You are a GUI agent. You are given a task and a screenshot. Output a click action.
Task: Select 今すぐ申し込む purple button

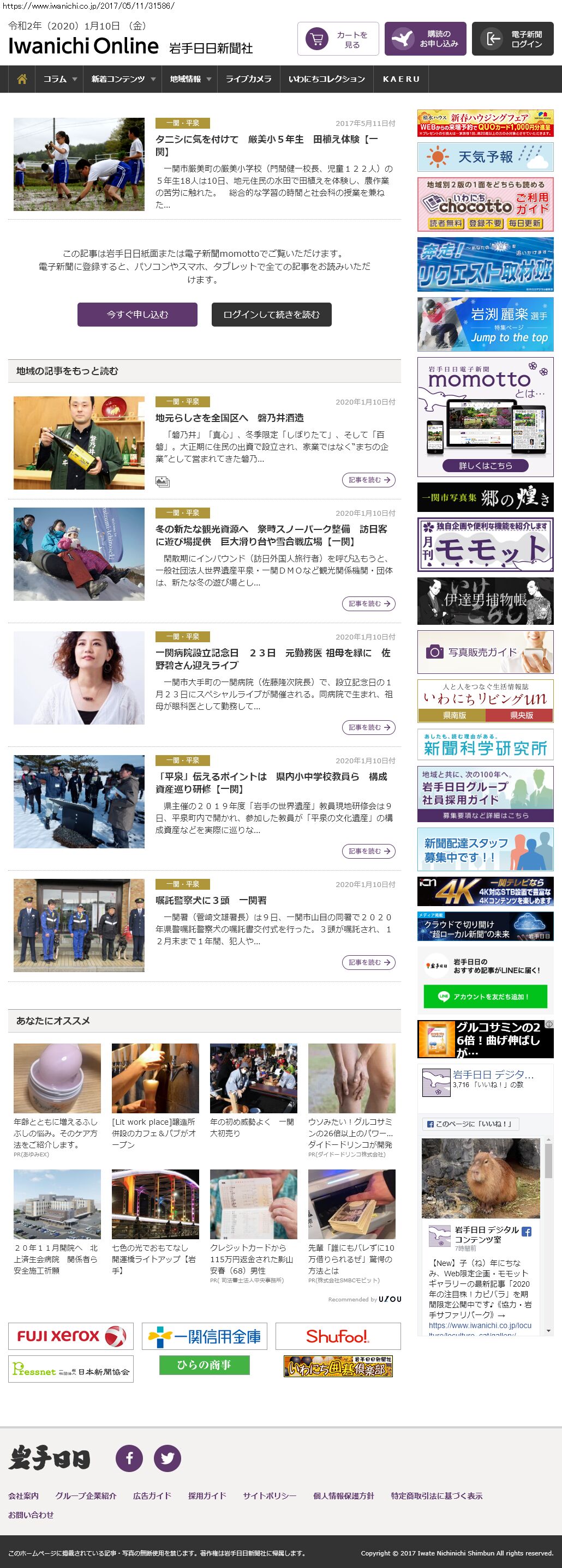point(137,315)
